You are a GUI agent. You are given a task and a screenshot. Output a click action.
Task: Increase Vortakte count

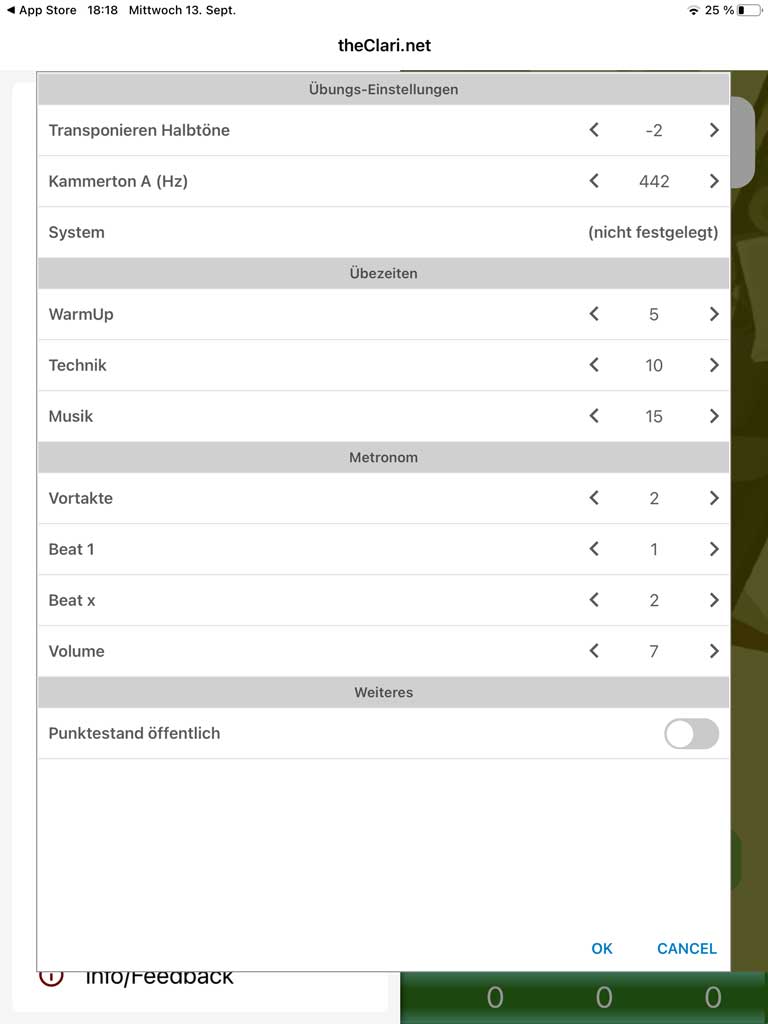[714, 498]
